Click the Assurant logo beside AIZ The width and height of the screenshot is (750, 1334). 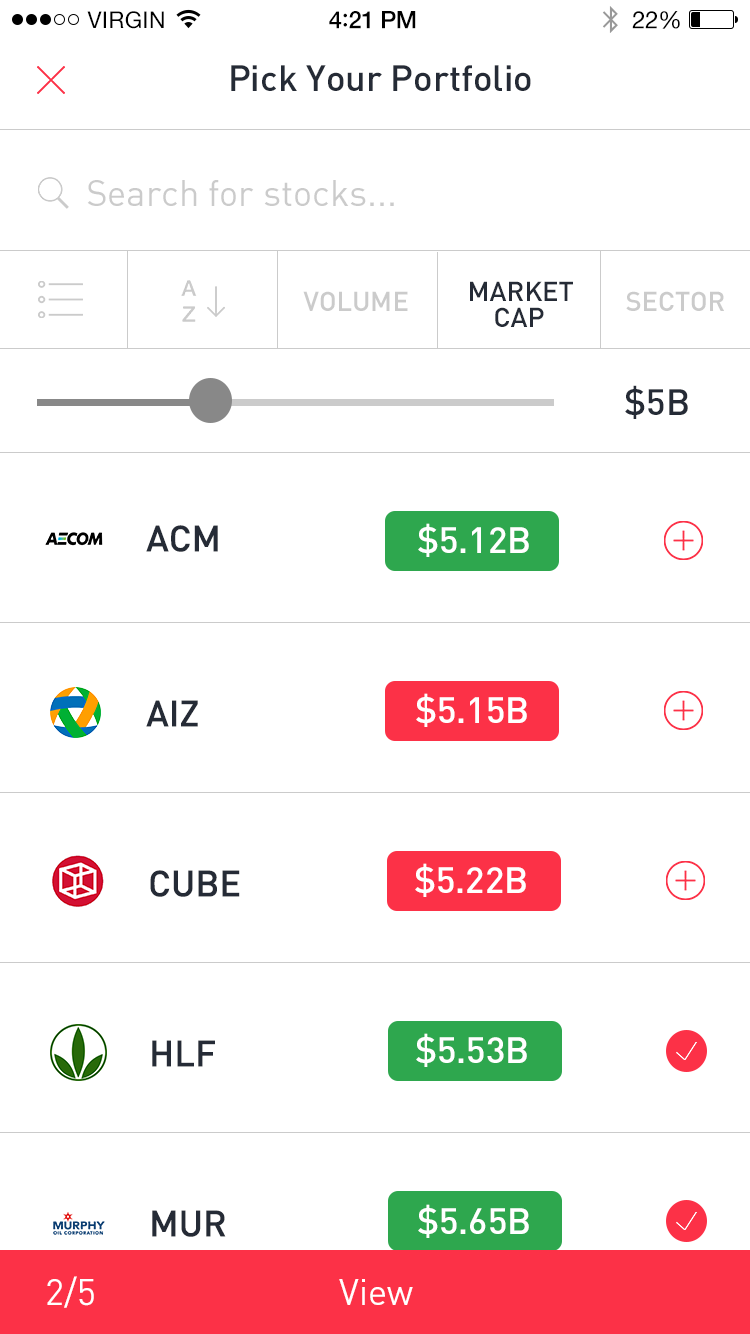(74, 711)
